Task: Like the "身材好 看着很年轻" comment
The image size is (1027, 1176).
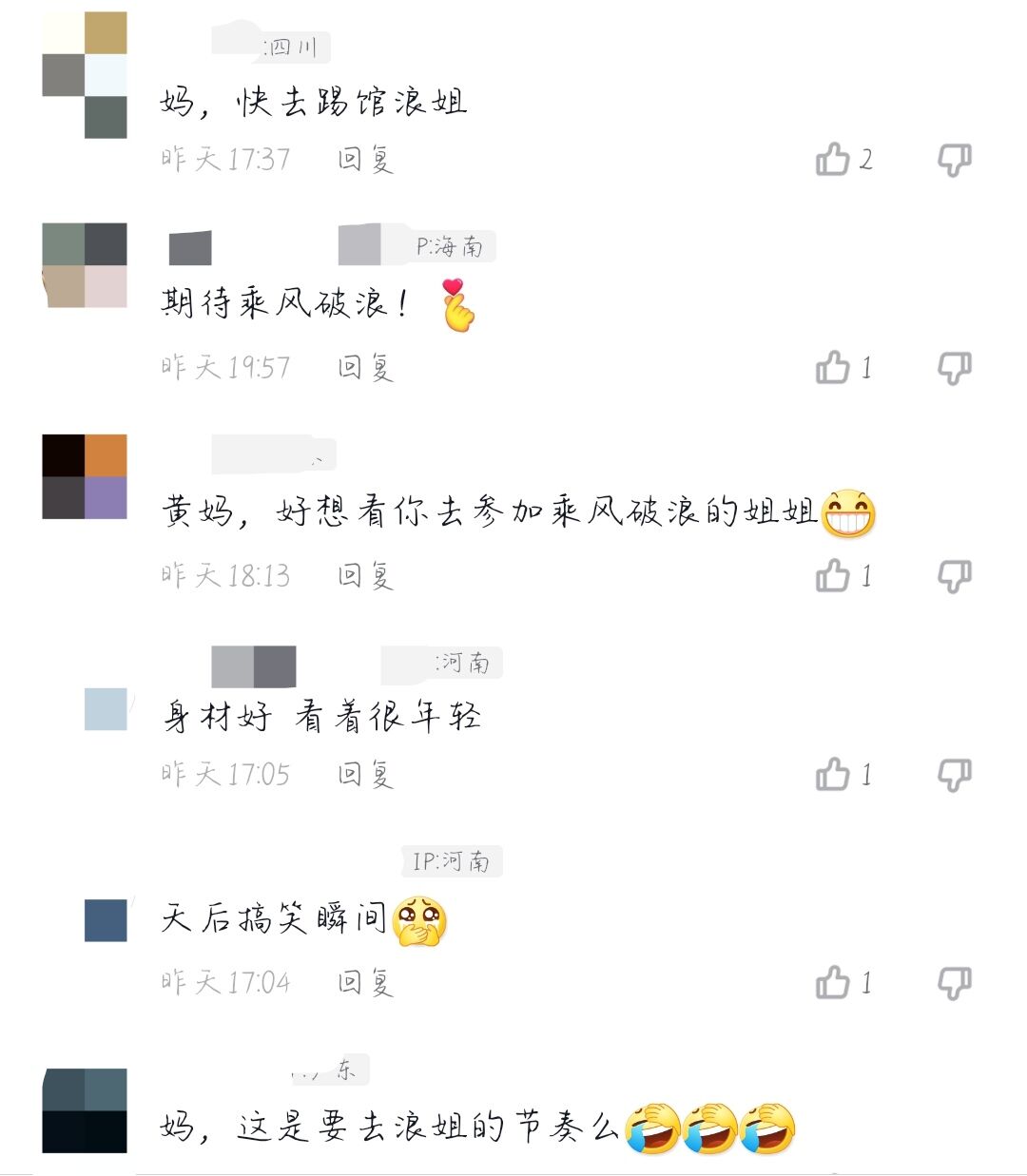Action: pyautogui.click(x=833, y=775)
